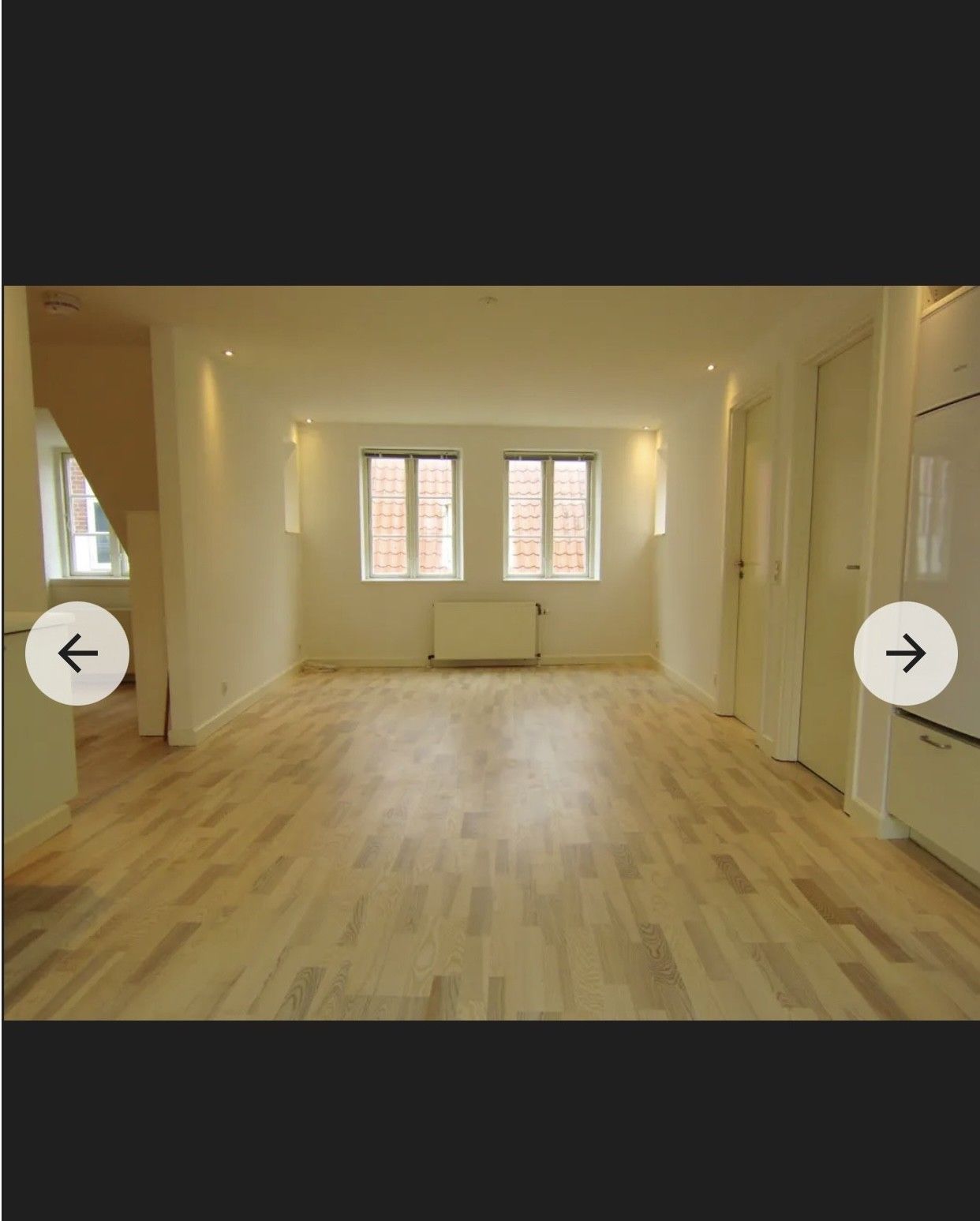980x1221 pixels.
Task: Go to the previous photo
Action: coord(77,653)
